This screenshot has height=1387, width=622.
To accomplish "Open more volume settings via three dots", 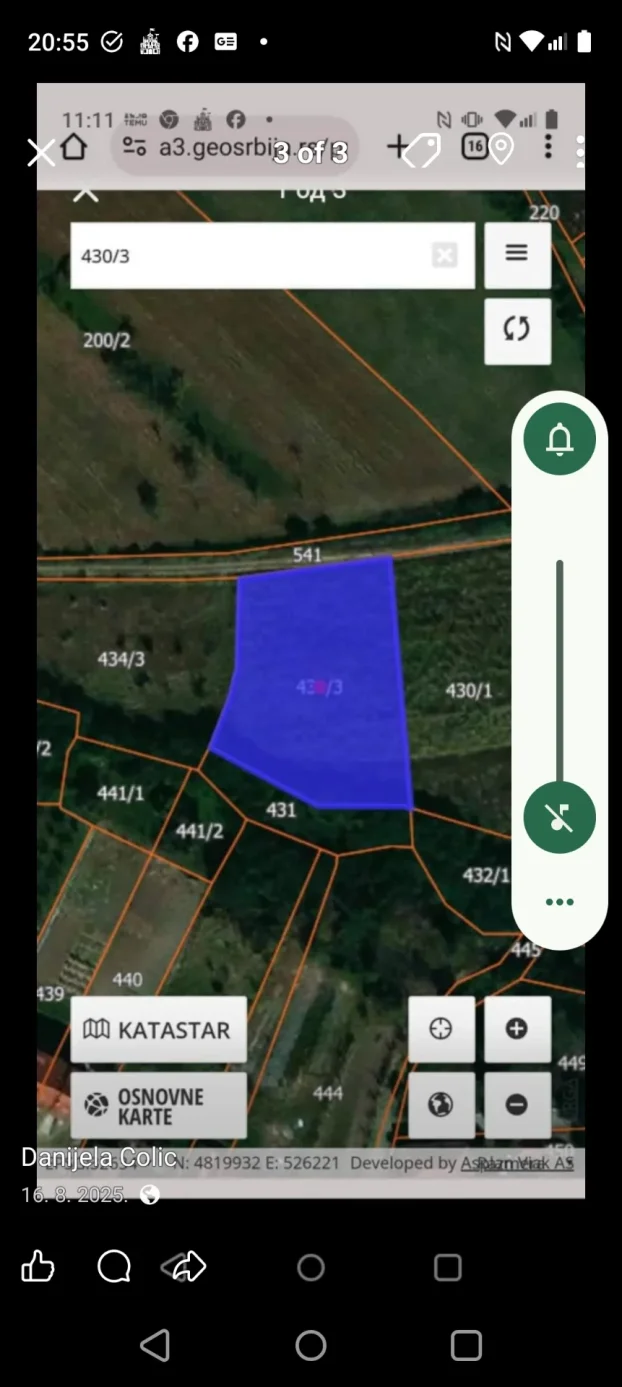I will (x=559, y=902).
